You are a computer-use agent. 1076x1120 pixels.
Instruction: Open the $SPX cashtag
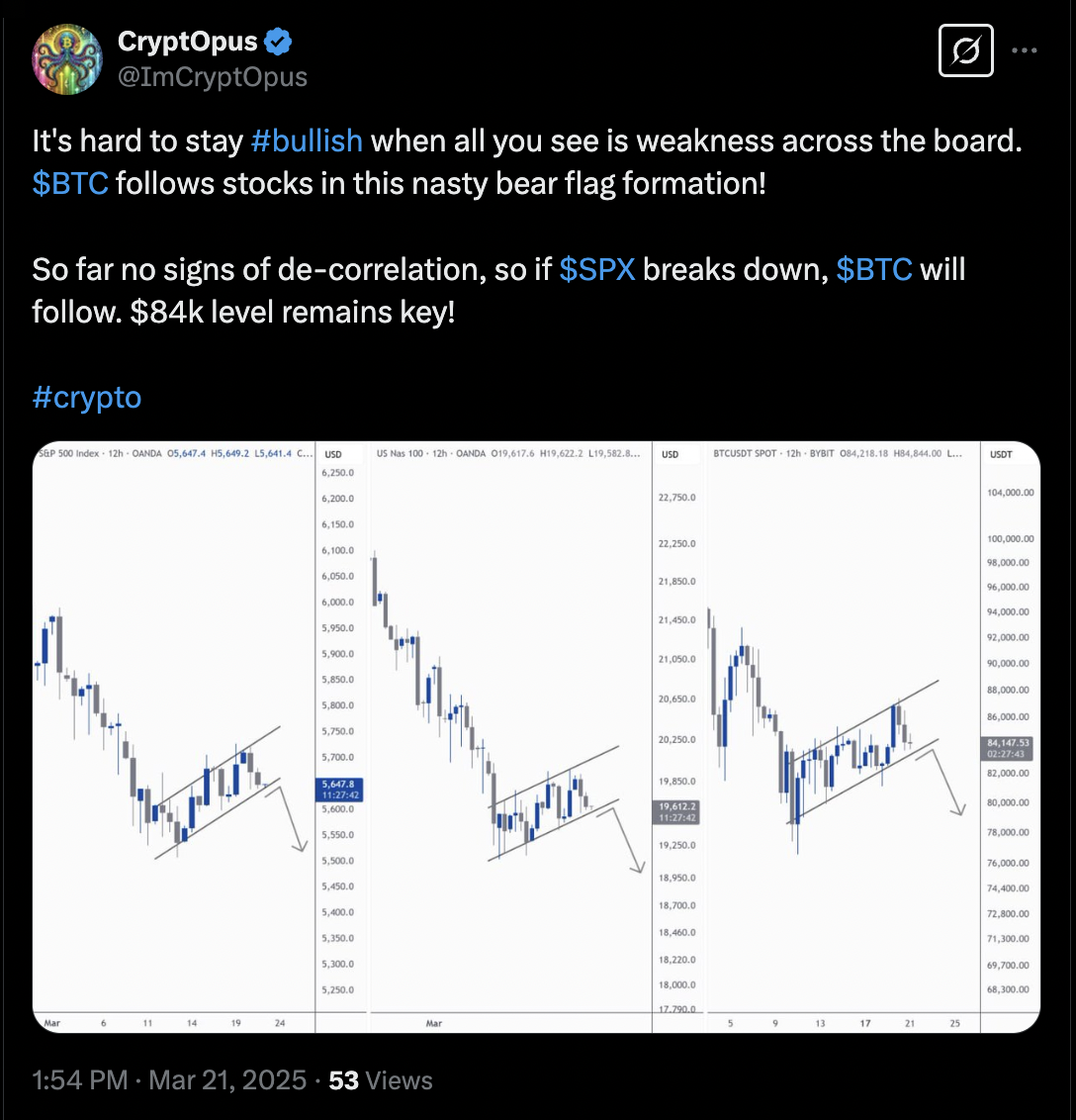(597, 269)
